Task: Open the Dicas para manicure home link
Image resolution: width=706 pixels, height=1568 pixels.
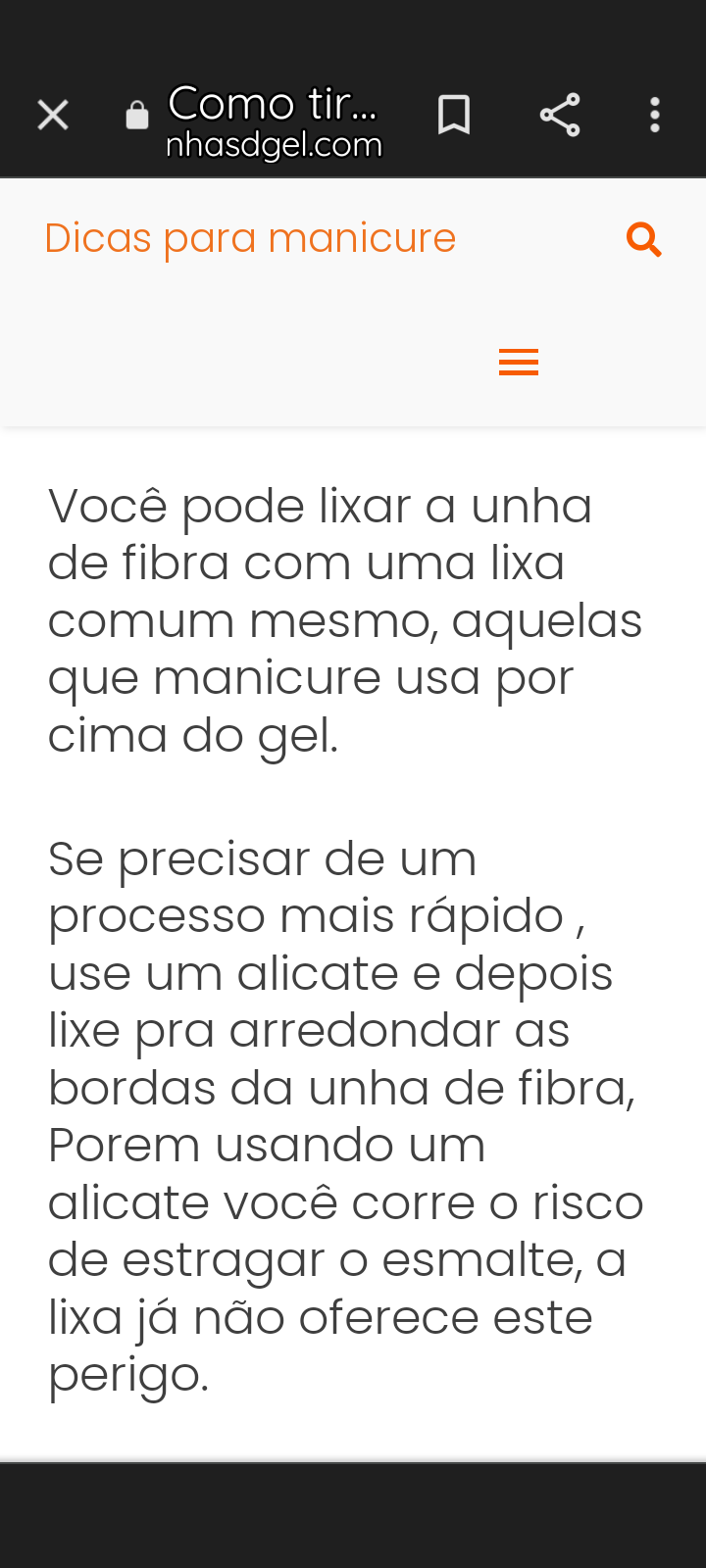Action: pos(250,238)
